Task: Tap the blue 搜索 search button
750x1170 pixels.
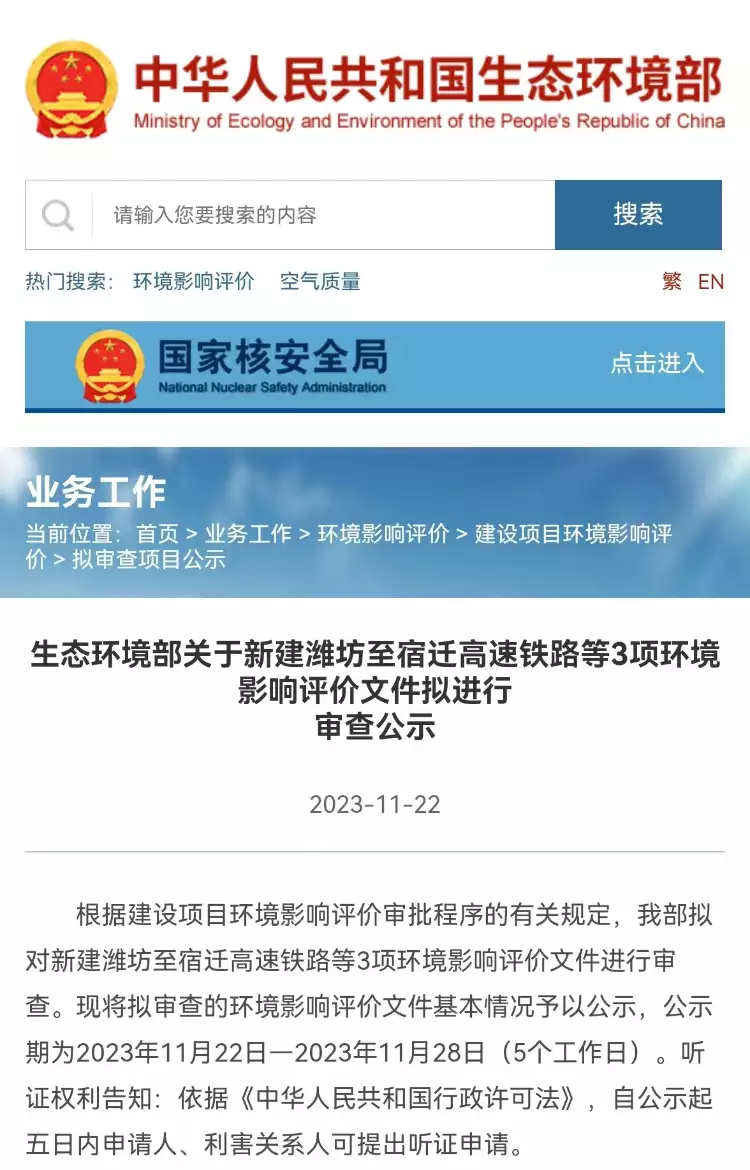Action: [638, 214]
